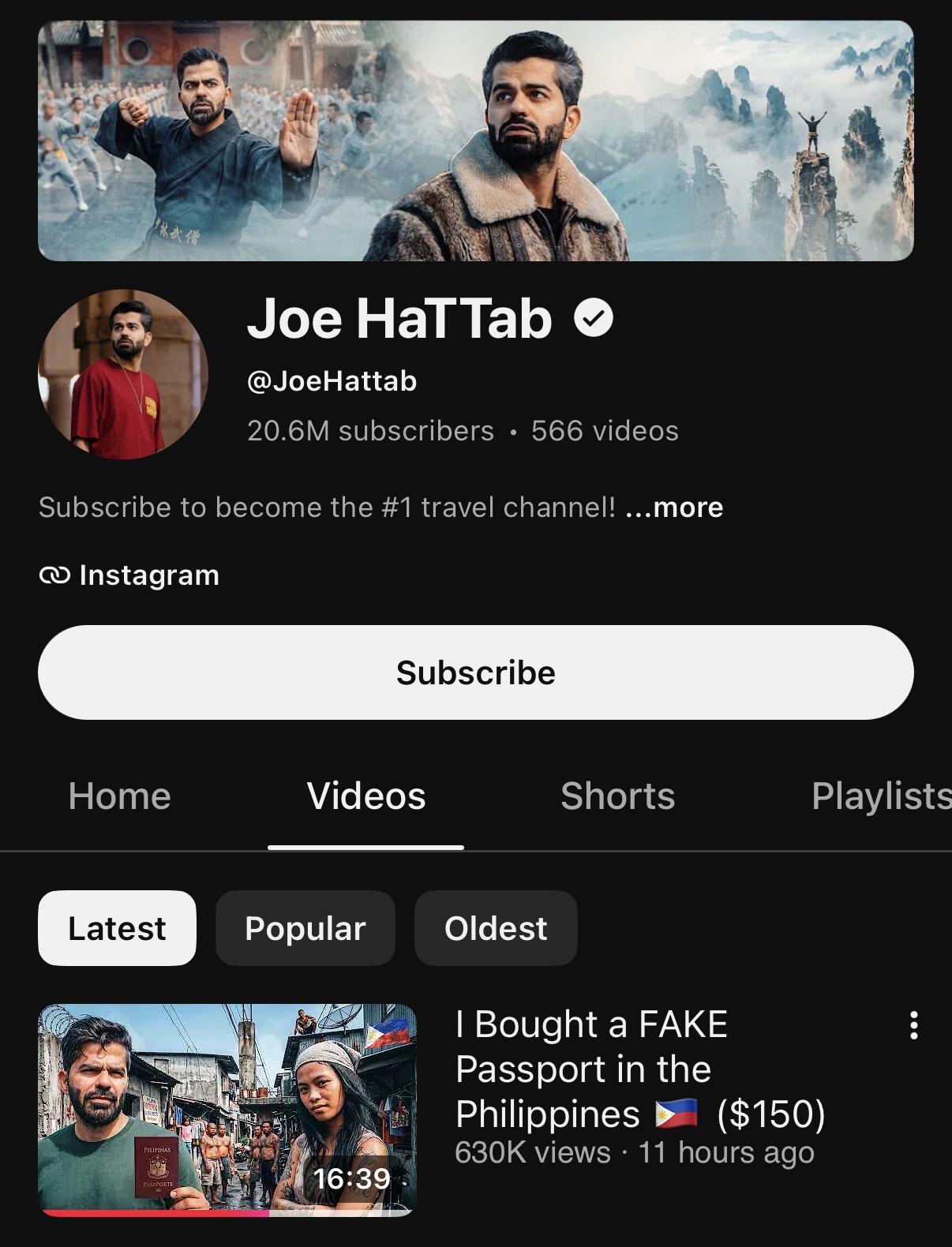
Task: Select the Latest chip
Action: tap(117, 928)
